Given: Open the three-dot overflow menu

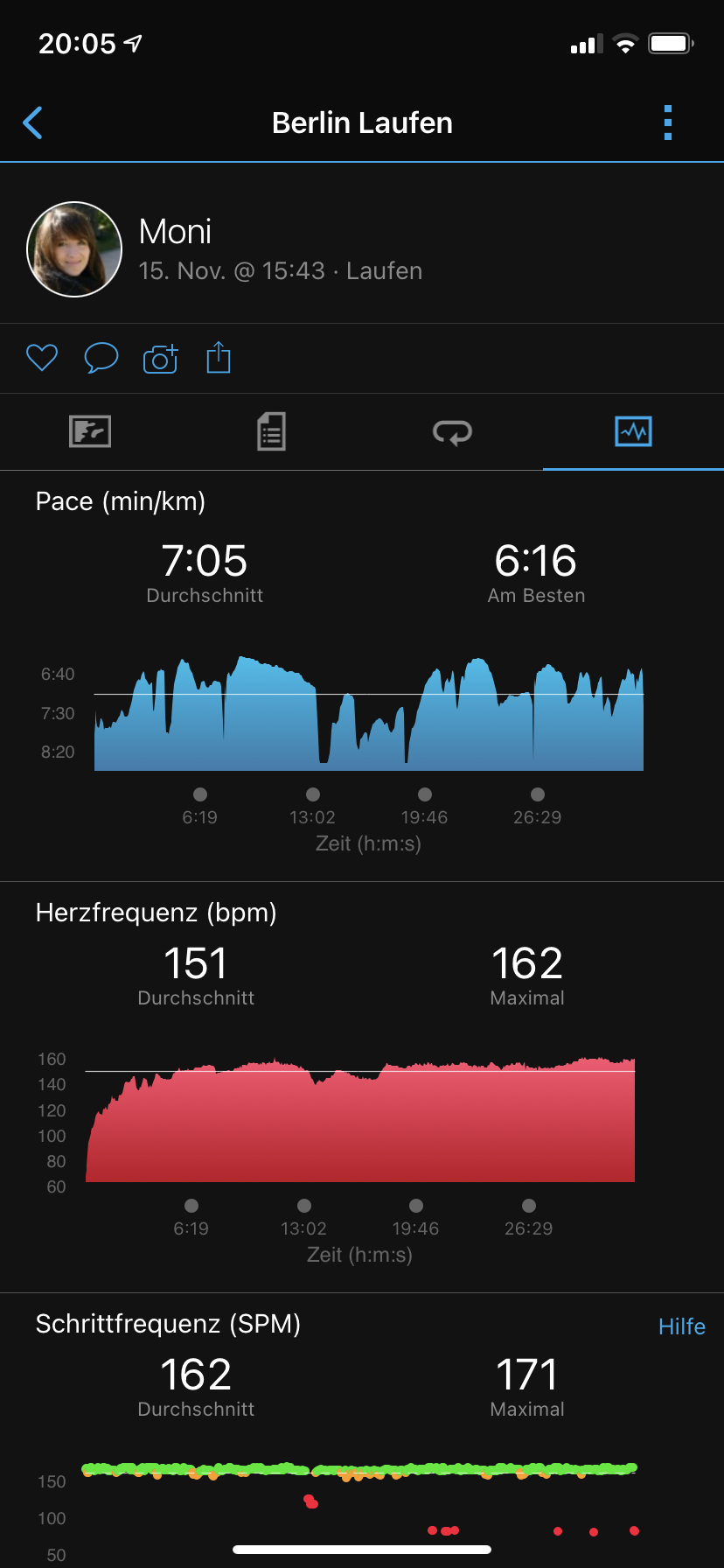Looking at the screenshot, I should tap(668, 123).
